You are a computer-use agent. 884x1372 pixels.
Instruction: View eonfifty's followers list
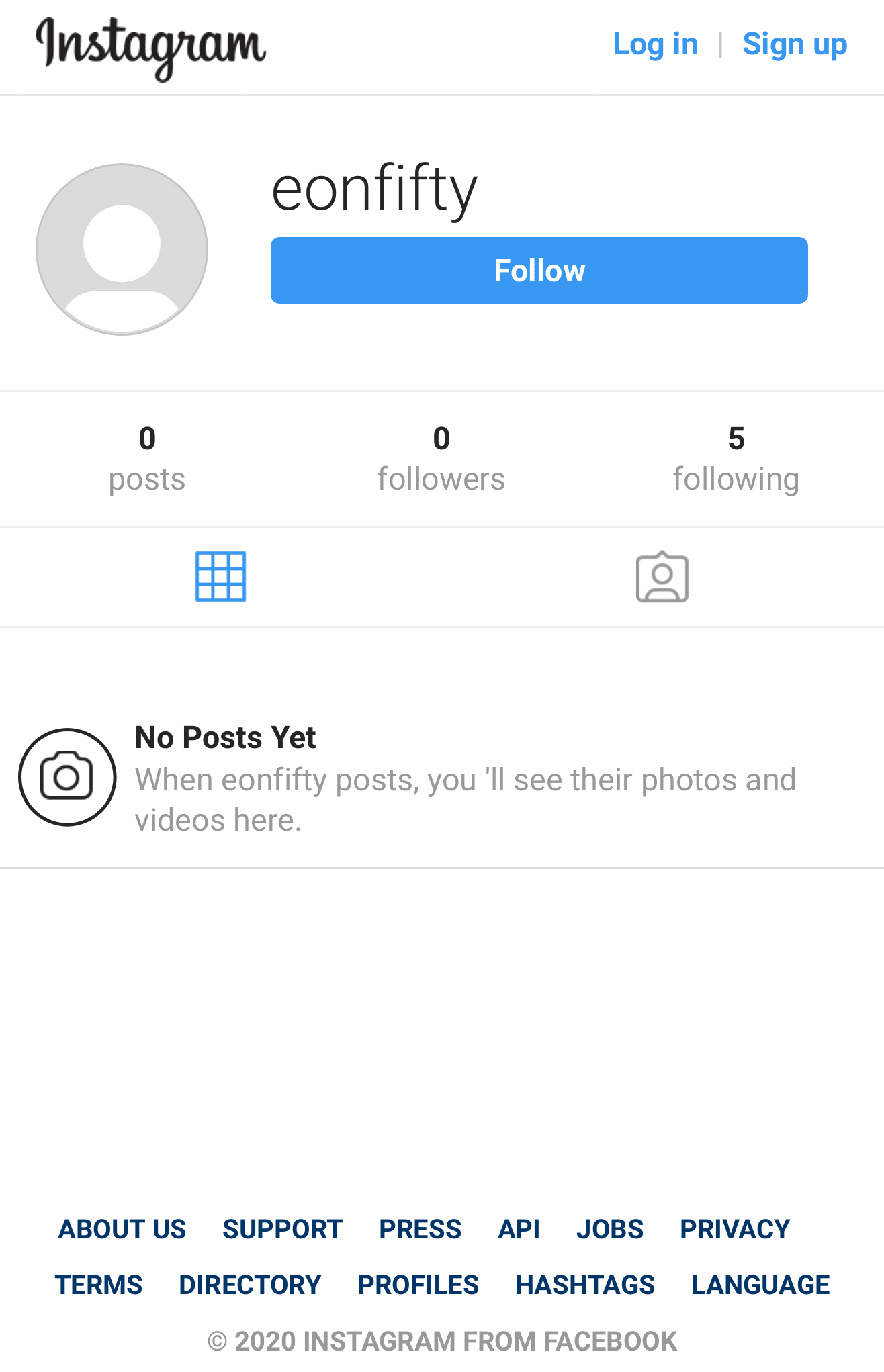pos(441,459)
